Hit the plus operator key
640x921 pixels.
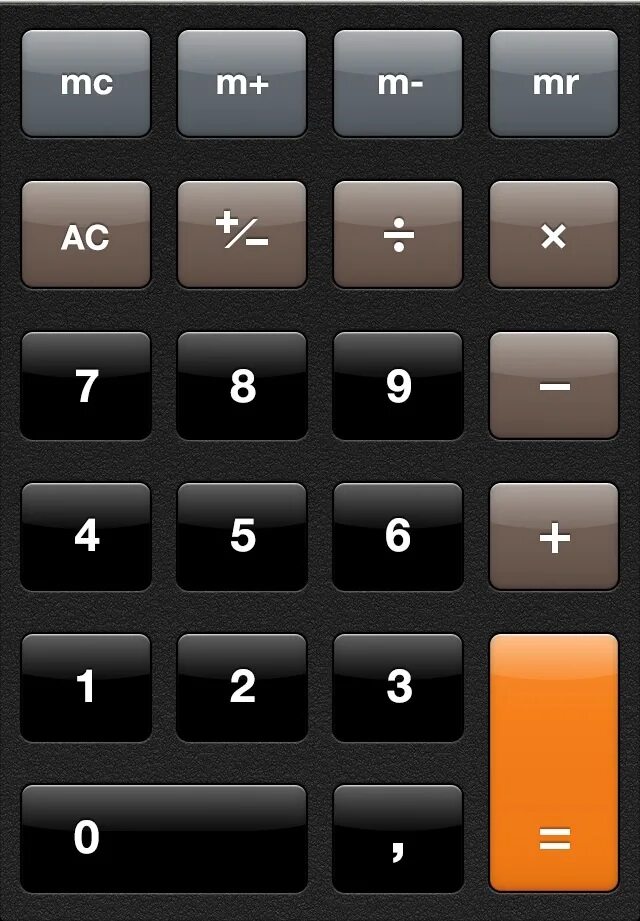554,537
